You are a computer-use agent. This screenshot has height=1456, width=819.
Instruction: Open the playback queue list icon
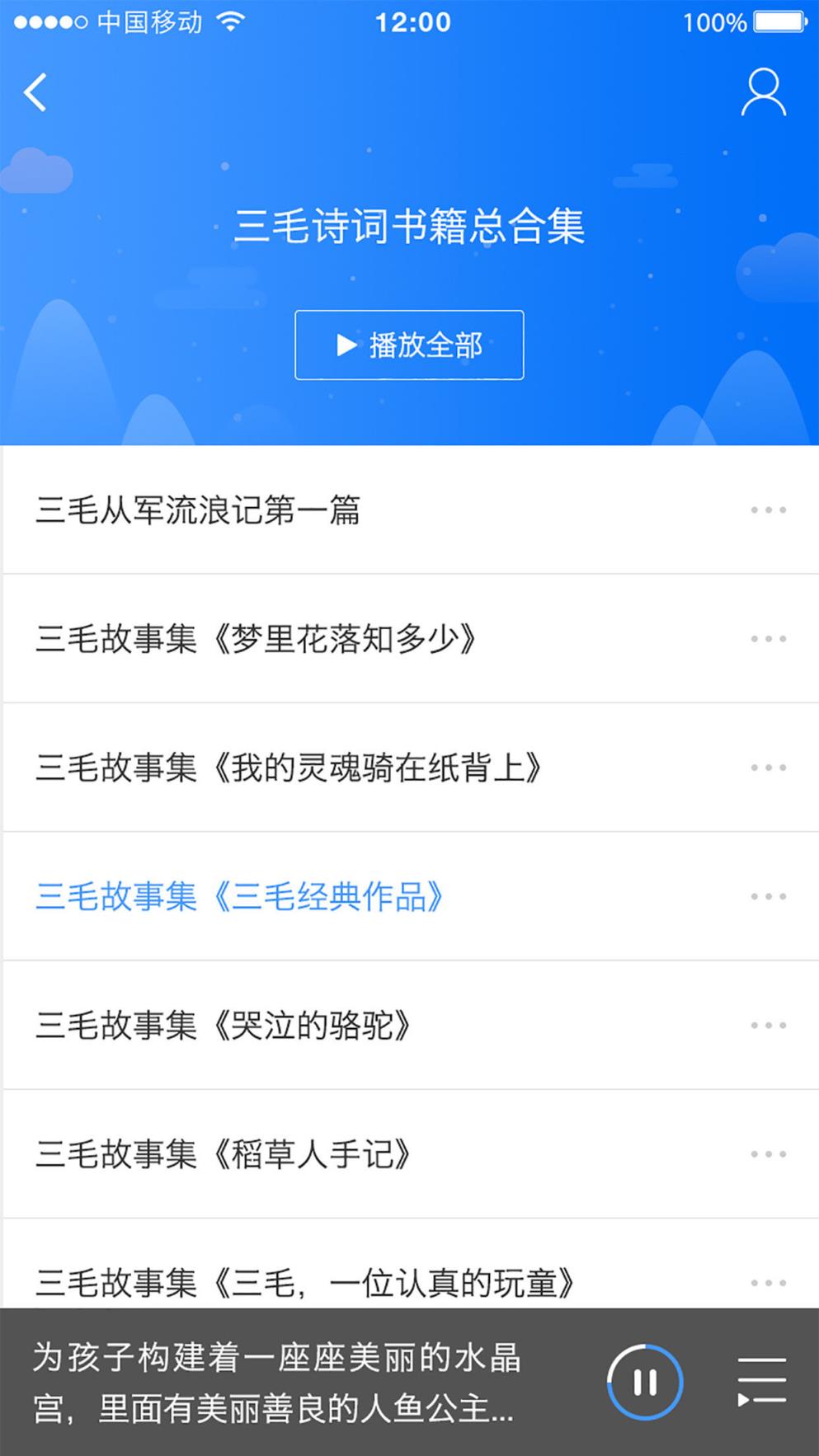[x=761, y=1380]
